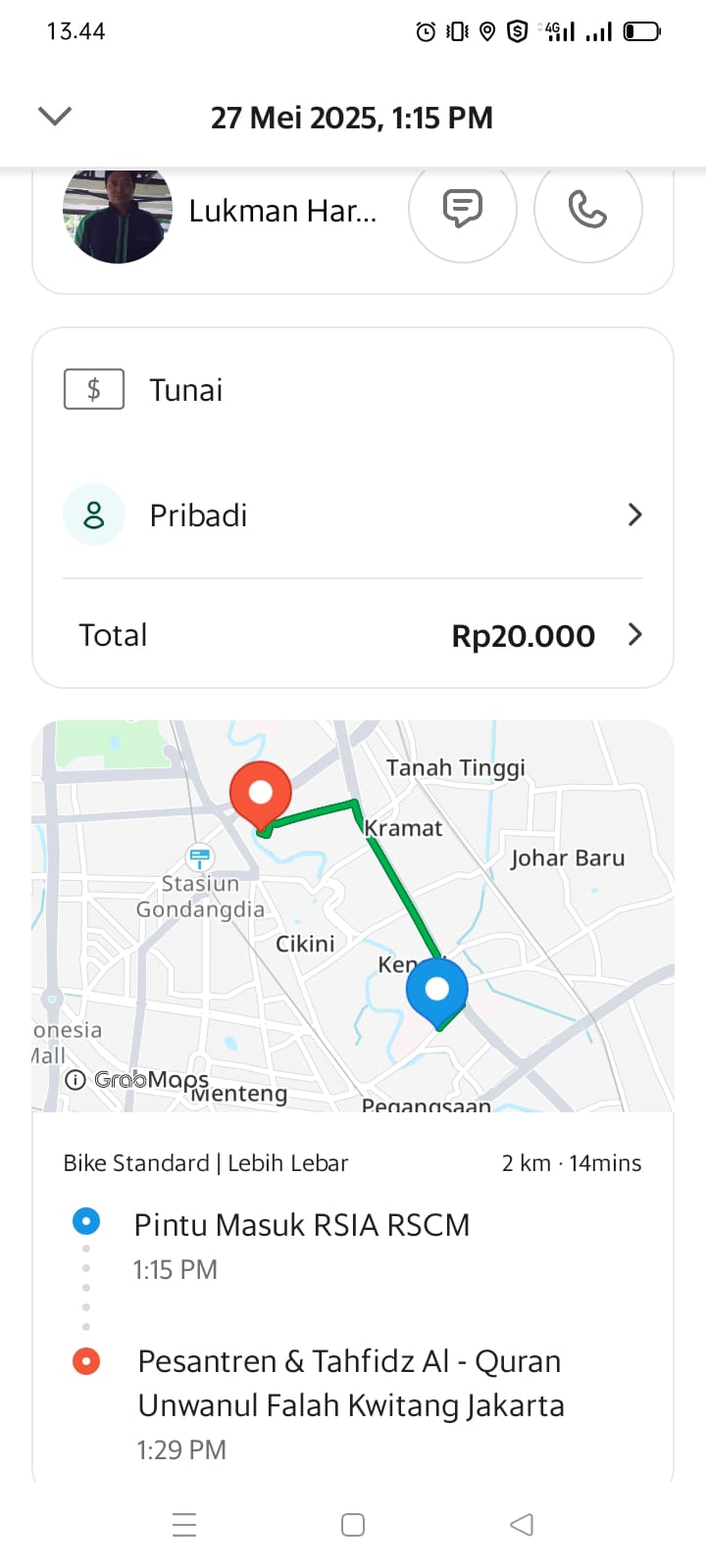Open the route map preview
This screenshot has width=706, height=1568.
tap(353, 916)
